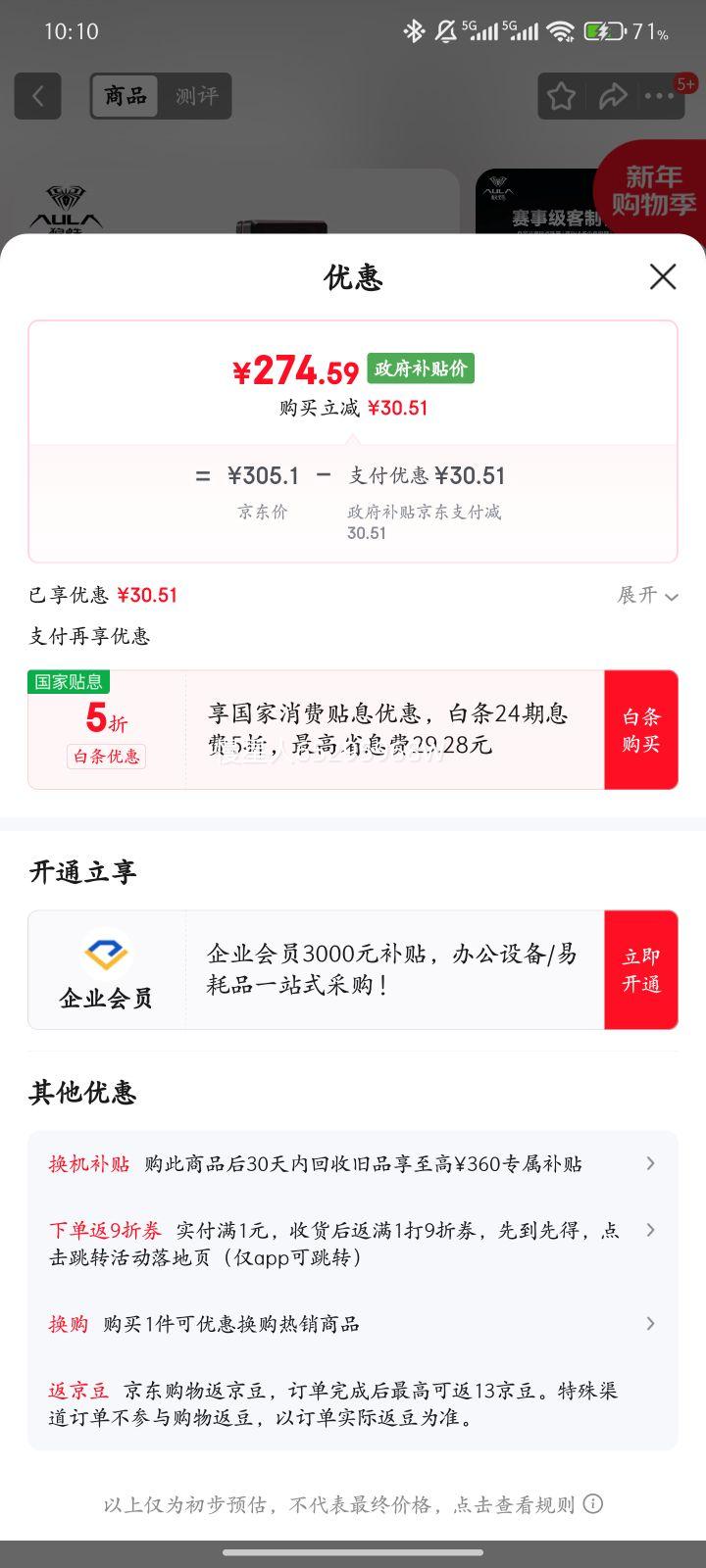The height and width of the screenshot is (1568, 706).
Task: Go back using the top-left arrow
Action: coord(38,96)
